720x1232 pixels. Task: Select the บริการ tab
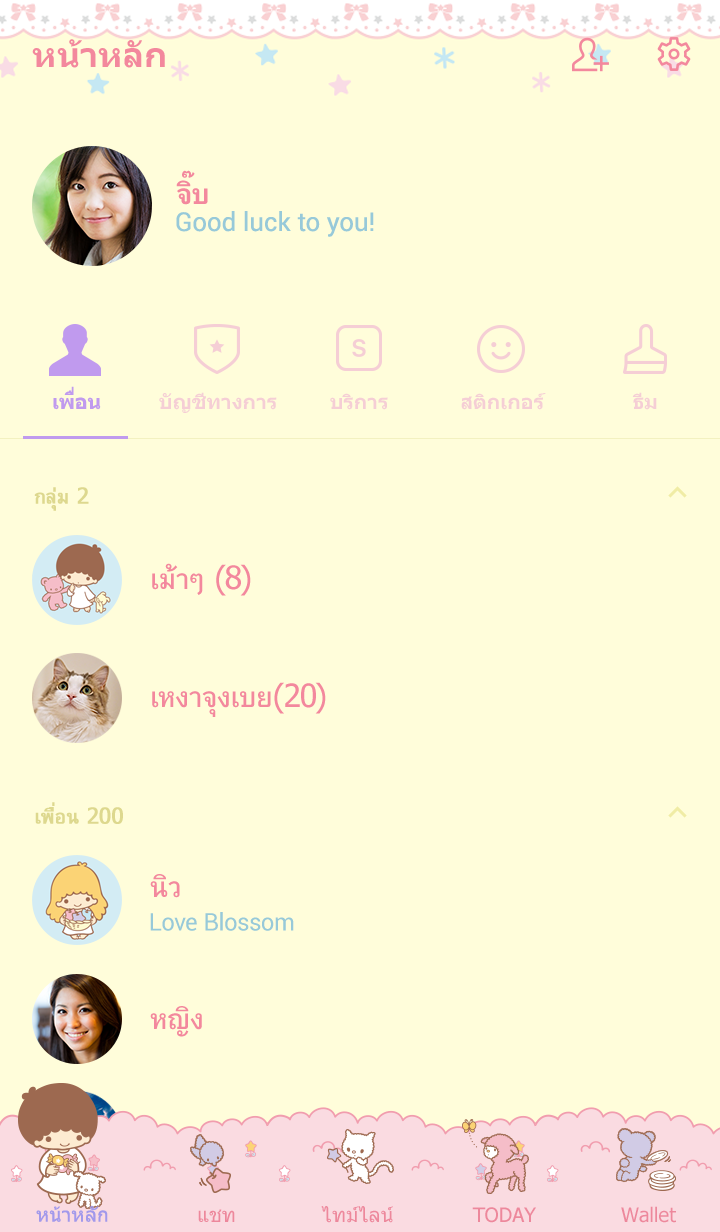pos(359,368)
